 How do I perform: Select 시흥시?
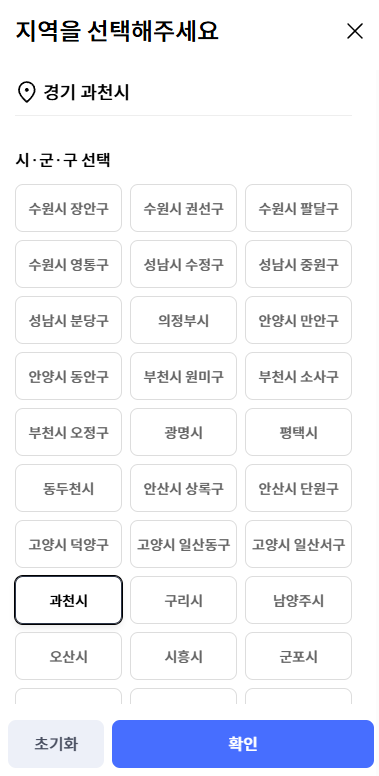[x=184, y=656]
